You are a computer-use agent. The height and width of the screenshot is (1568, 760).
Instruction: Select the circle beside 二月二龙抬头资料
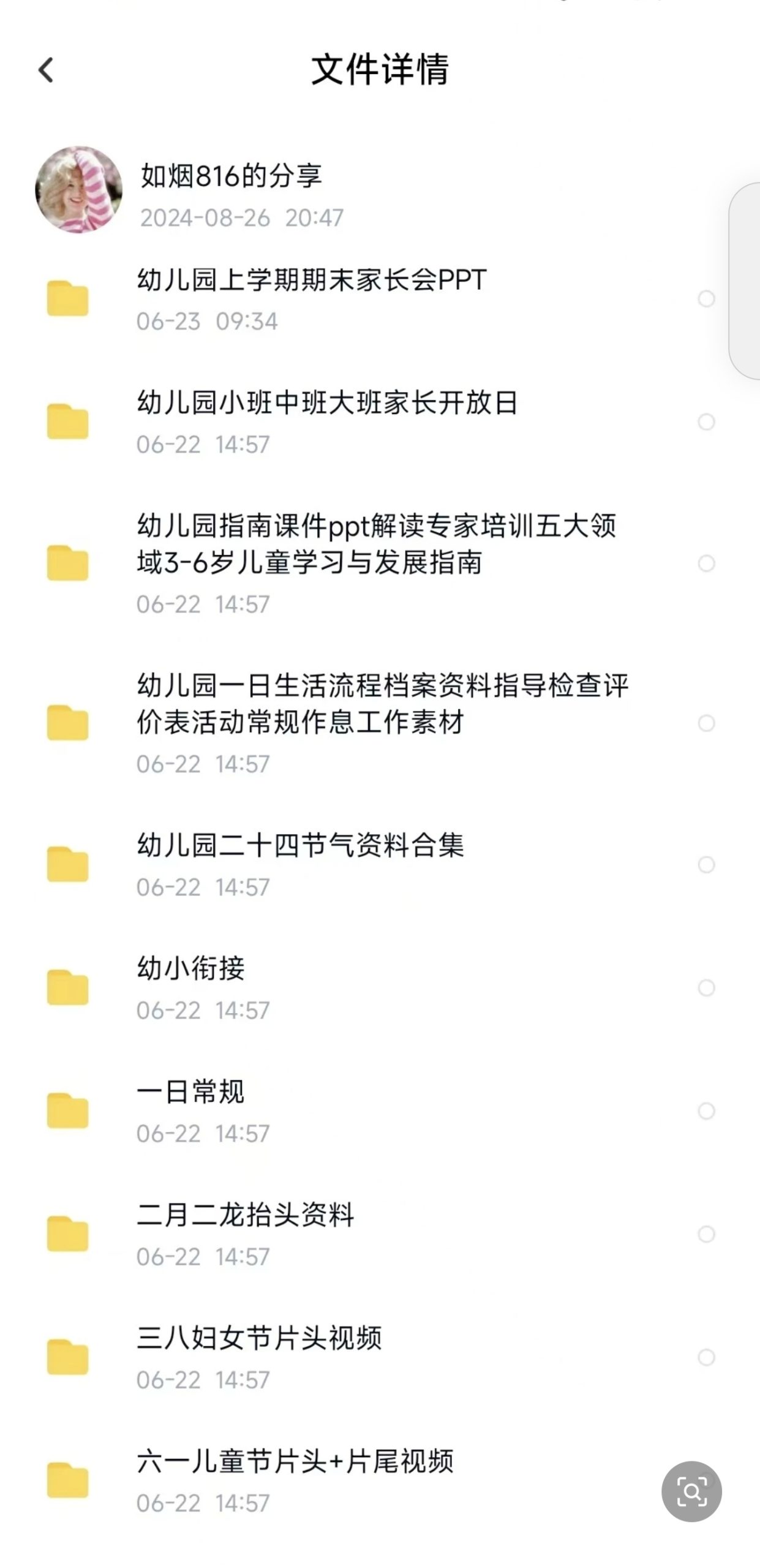[x=706, y=1234]
